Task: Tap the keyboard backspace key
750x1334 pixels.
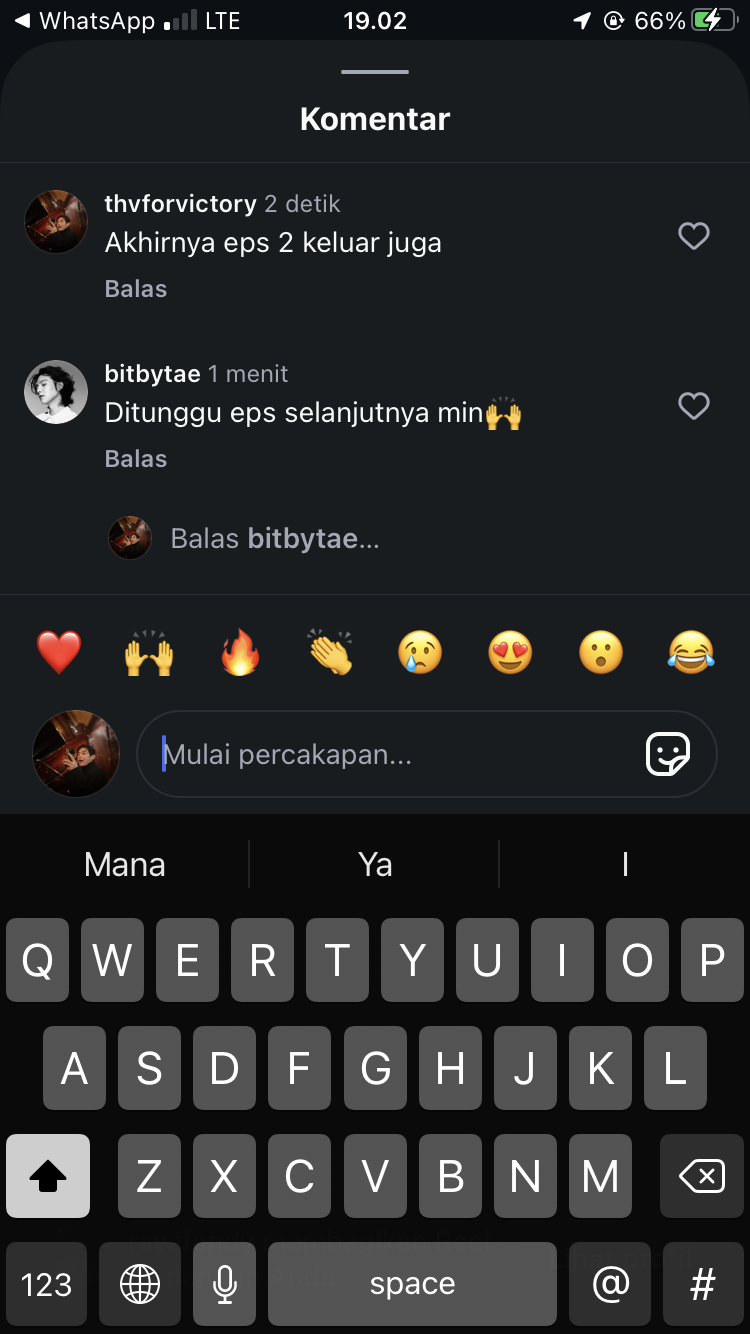Action: (x=702, y=1176)
